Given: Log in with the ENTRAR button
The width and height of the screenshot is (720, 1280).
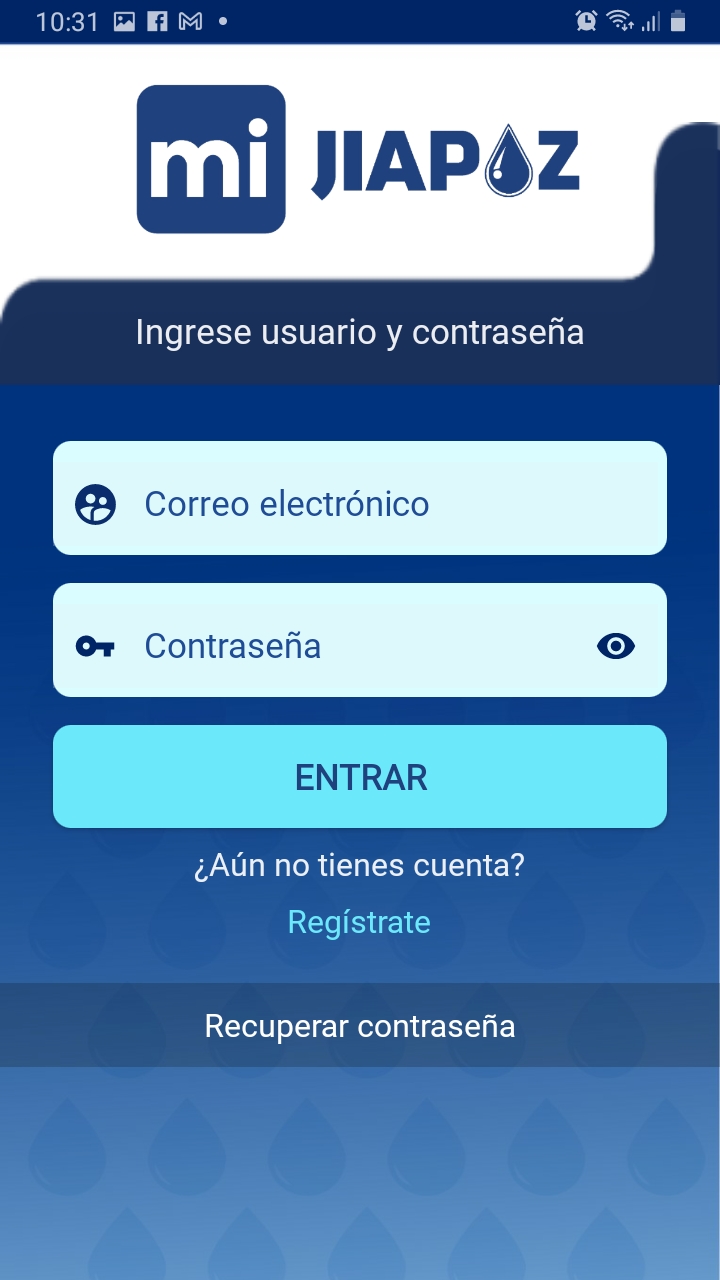Looking at the screenshot, I should 360,777.
